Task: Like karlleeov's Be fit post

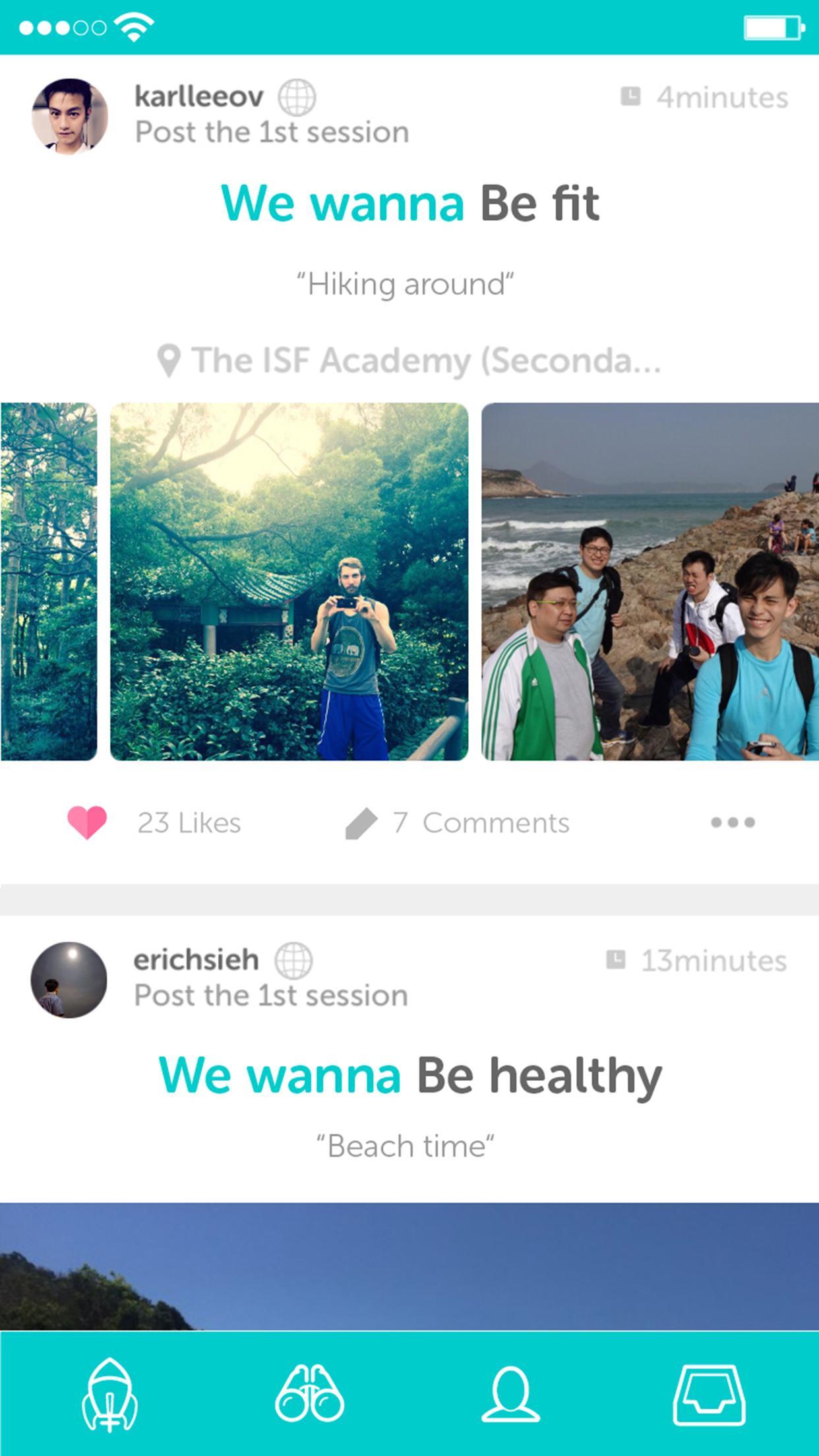Action: point(87,822)
